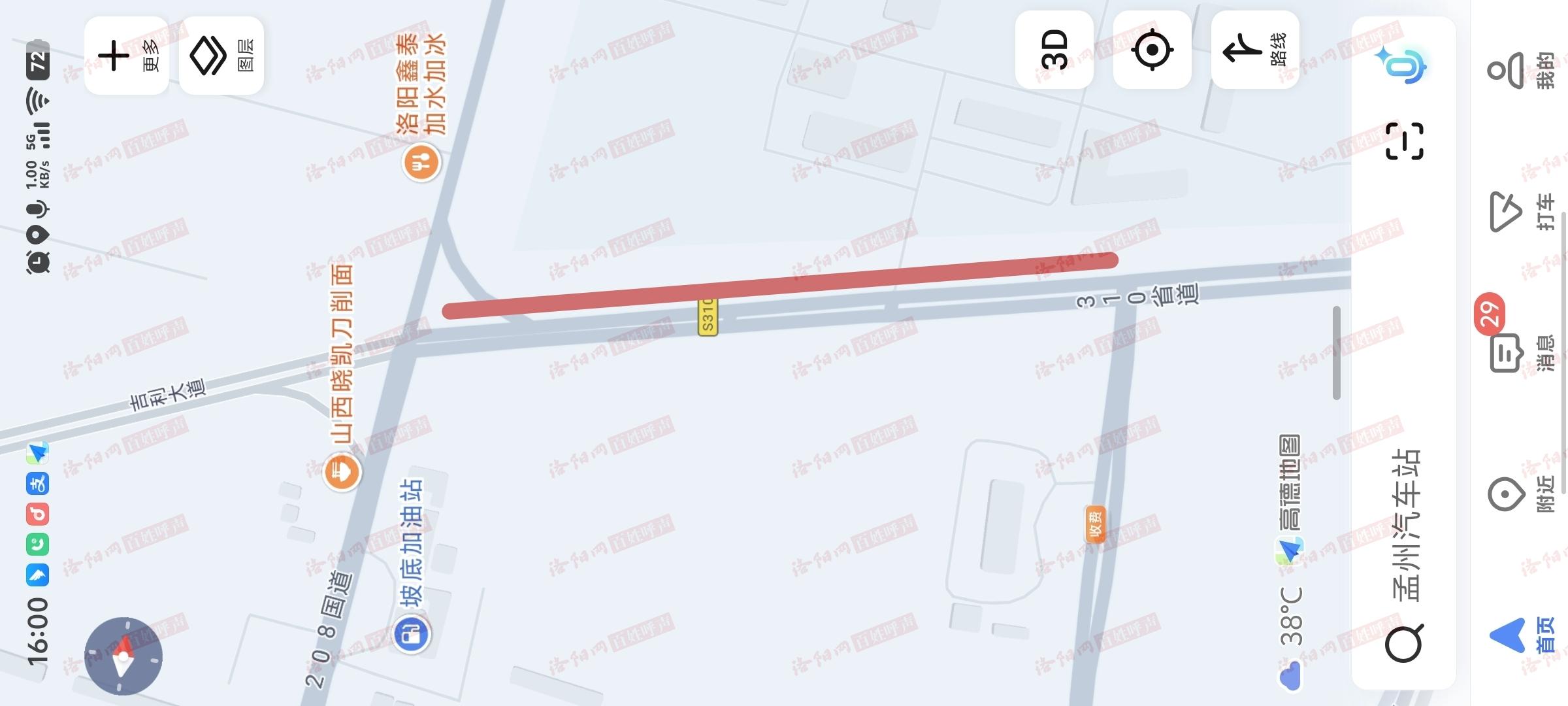The height and width of the screenshot is (706, 1568).
Task: Switch to the 首页 tab
Action: pos(1519,634)
